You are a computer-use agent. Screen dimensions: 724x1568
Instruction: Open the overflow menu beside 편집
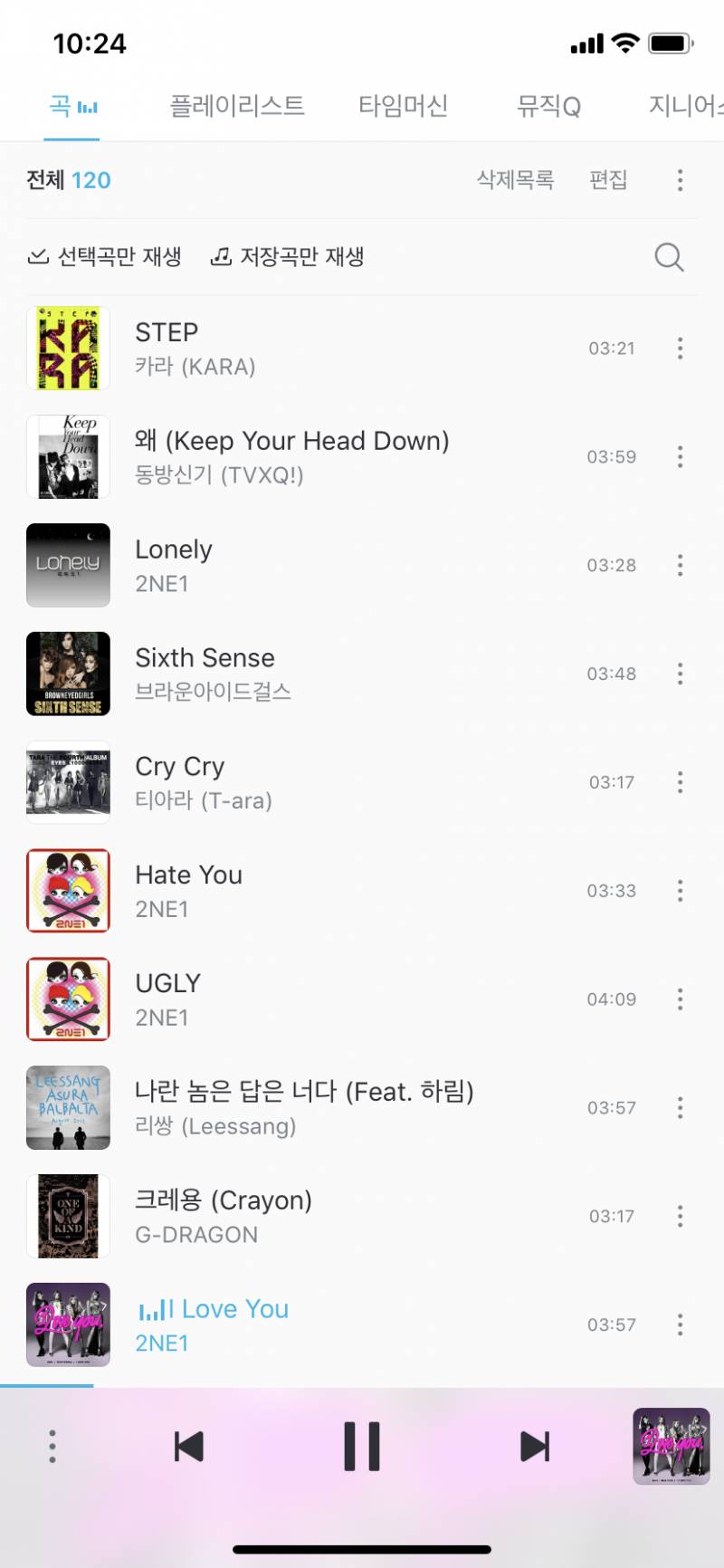[681, 180]
